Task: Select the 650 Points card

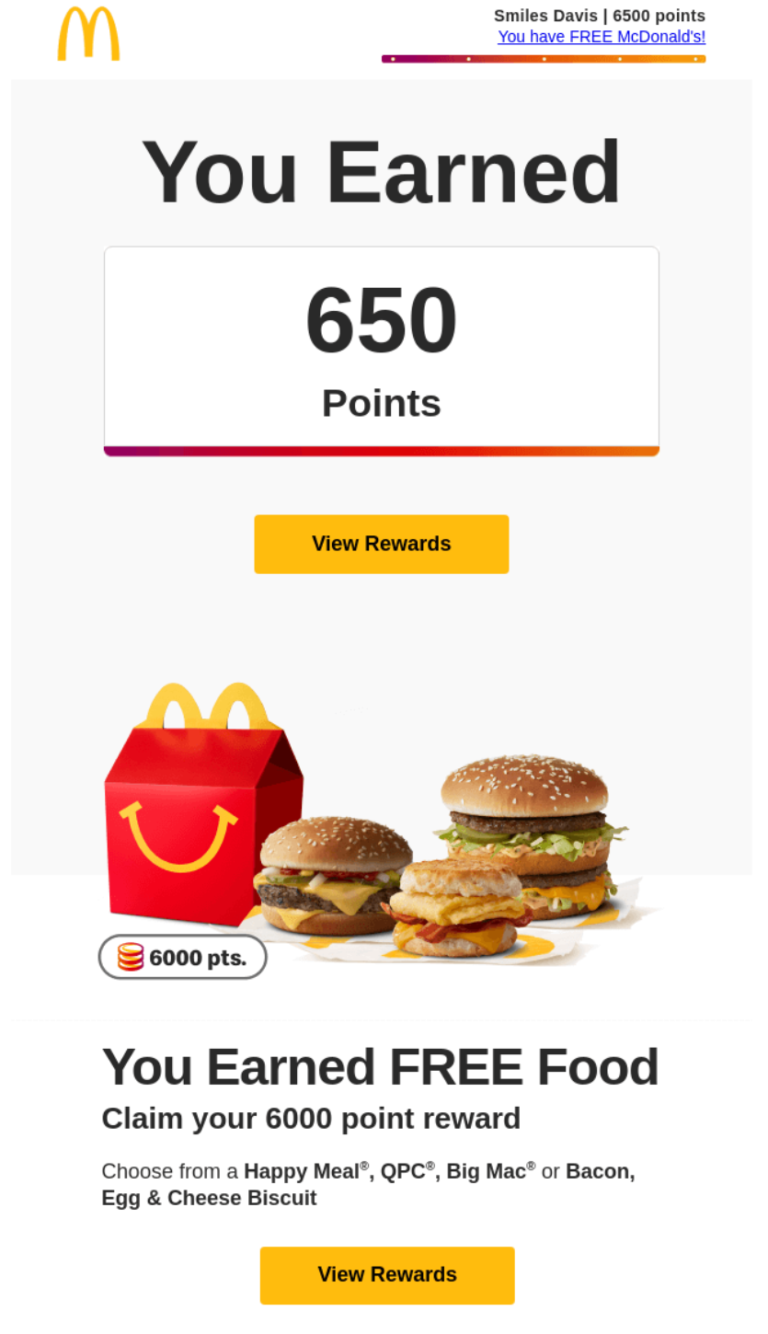Action: click(x=381, y=350)
